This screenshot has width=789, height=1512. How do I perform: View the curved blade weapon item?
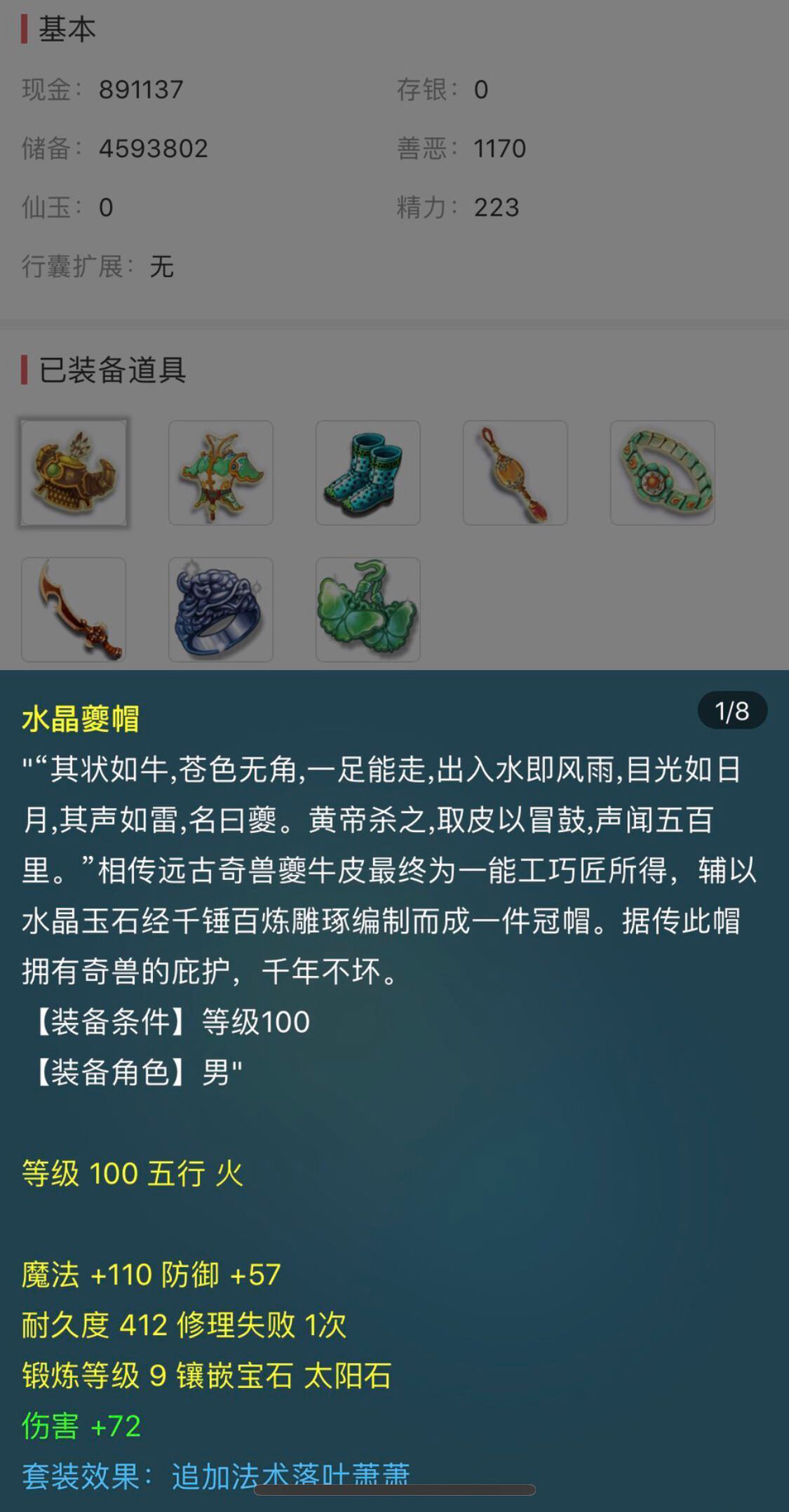(x=74, y=610)
